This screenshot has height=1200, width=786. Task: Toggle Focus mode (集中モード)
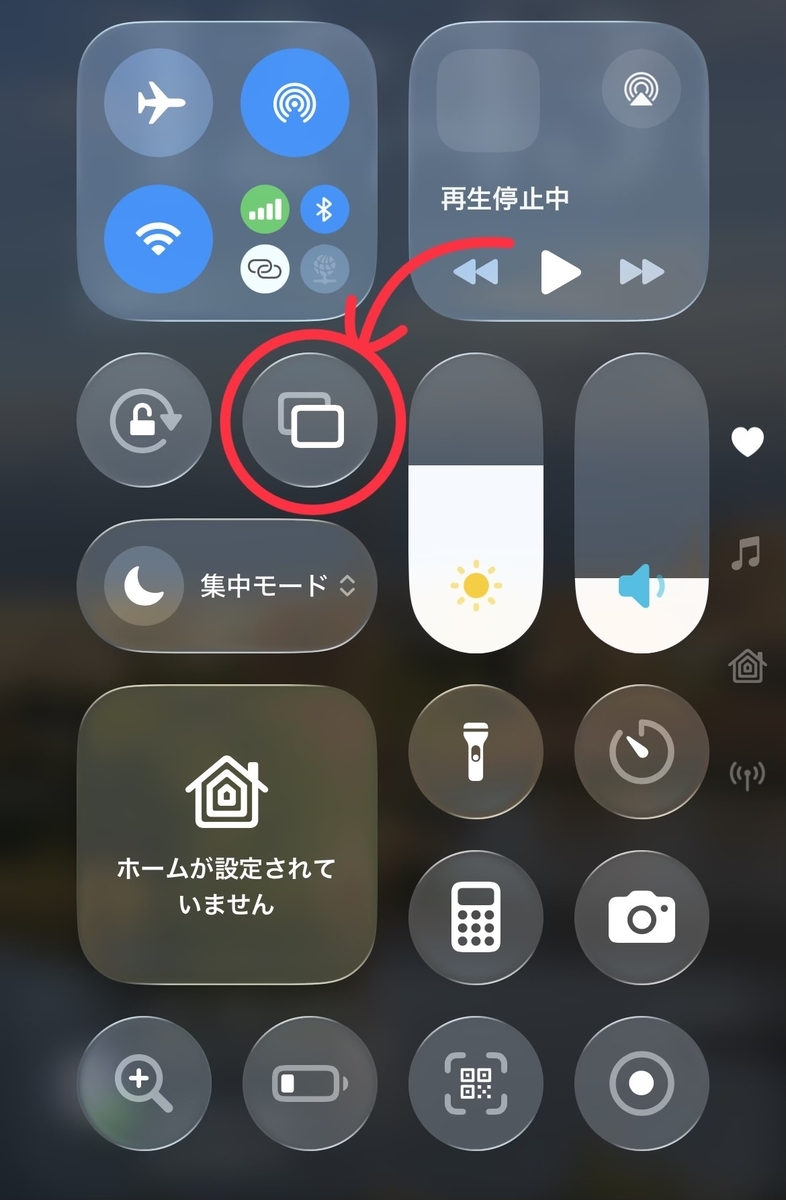(227, 586)
